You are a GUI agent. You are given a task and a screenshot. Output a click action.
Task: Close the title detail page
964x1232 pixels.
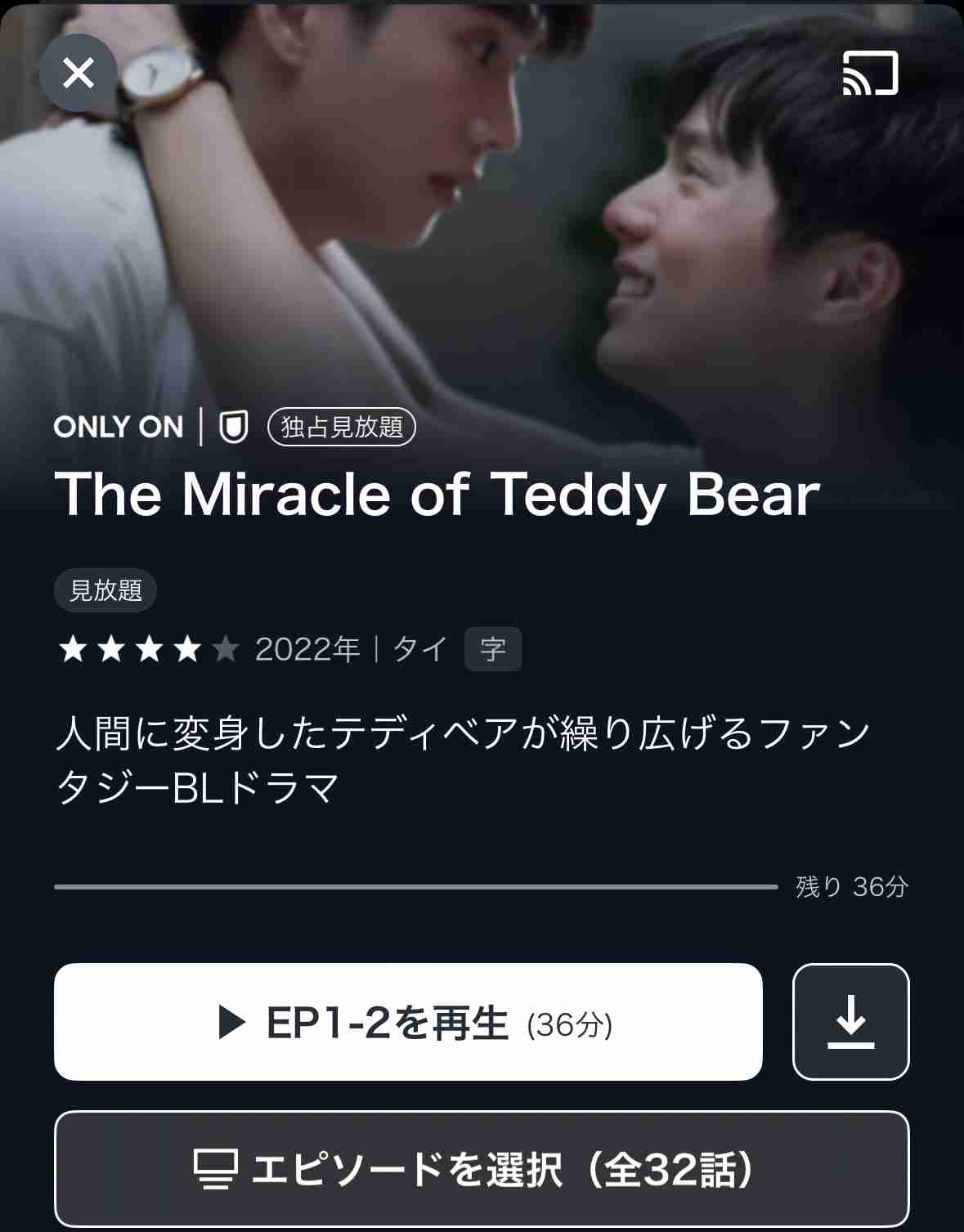point(78,74)
